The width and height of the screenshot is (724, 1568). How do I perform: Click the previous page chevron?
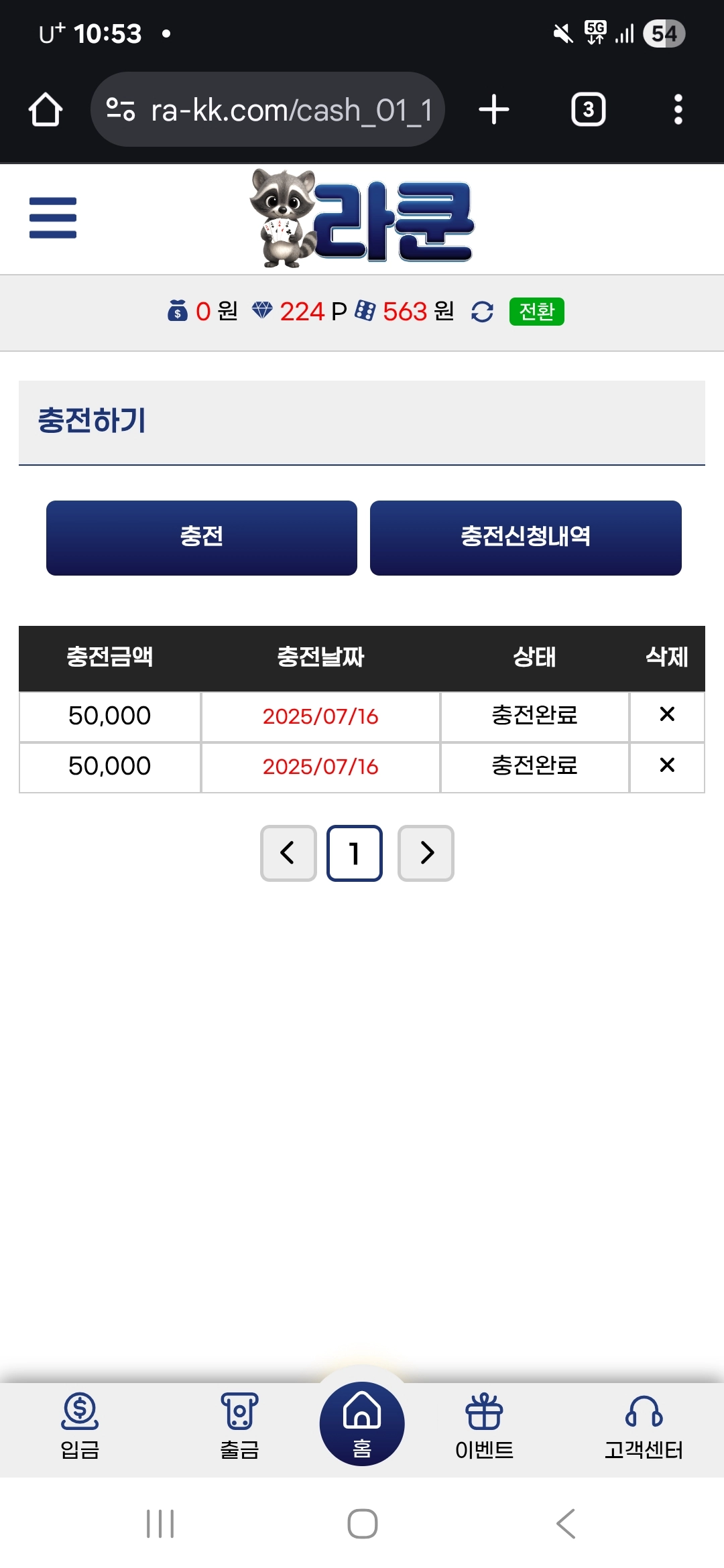tap(288, 853)
